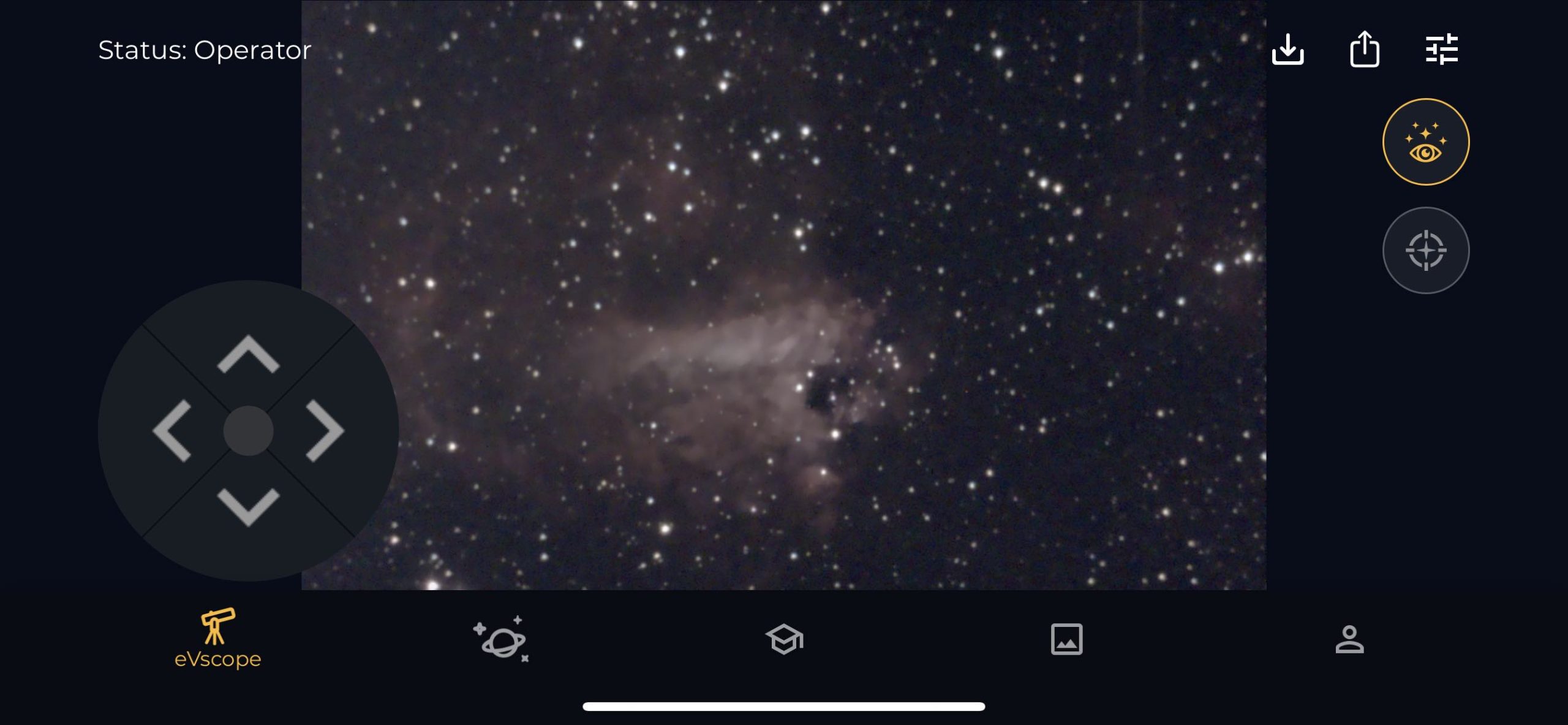Screen dimensions: 1568x725
Task: Toggle Enhanced Vision mode
Action: pos(1425,142)
